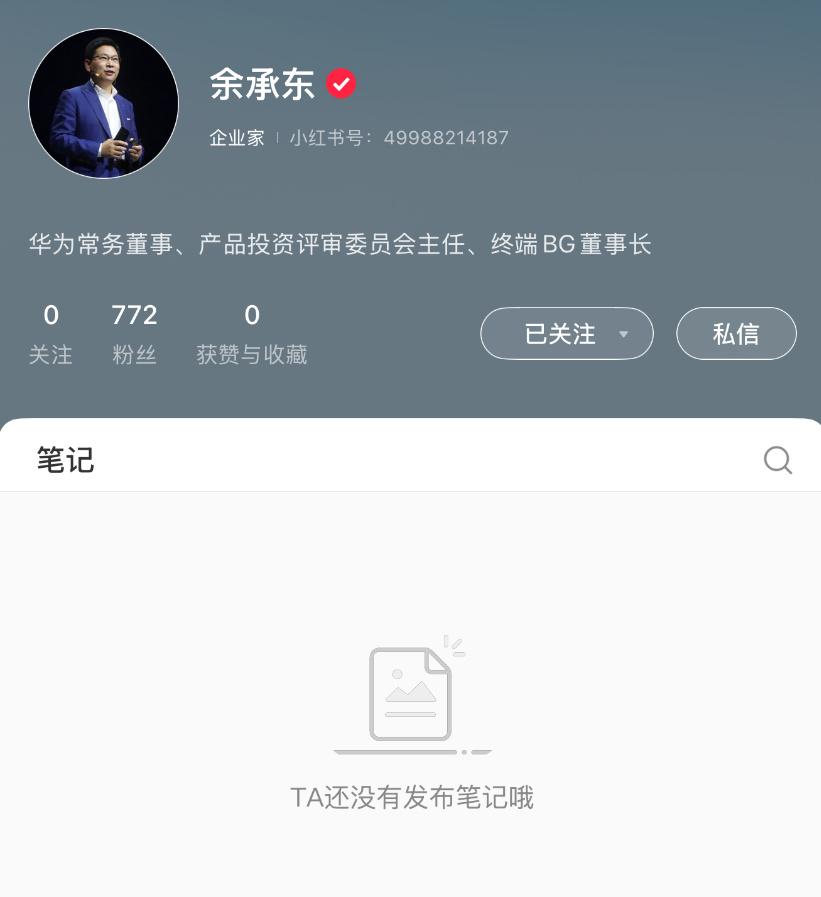This screenshot has width=821, height=897.
Task: Click the pencil corner of the empty-state illustration
Action: coord(455,647)
